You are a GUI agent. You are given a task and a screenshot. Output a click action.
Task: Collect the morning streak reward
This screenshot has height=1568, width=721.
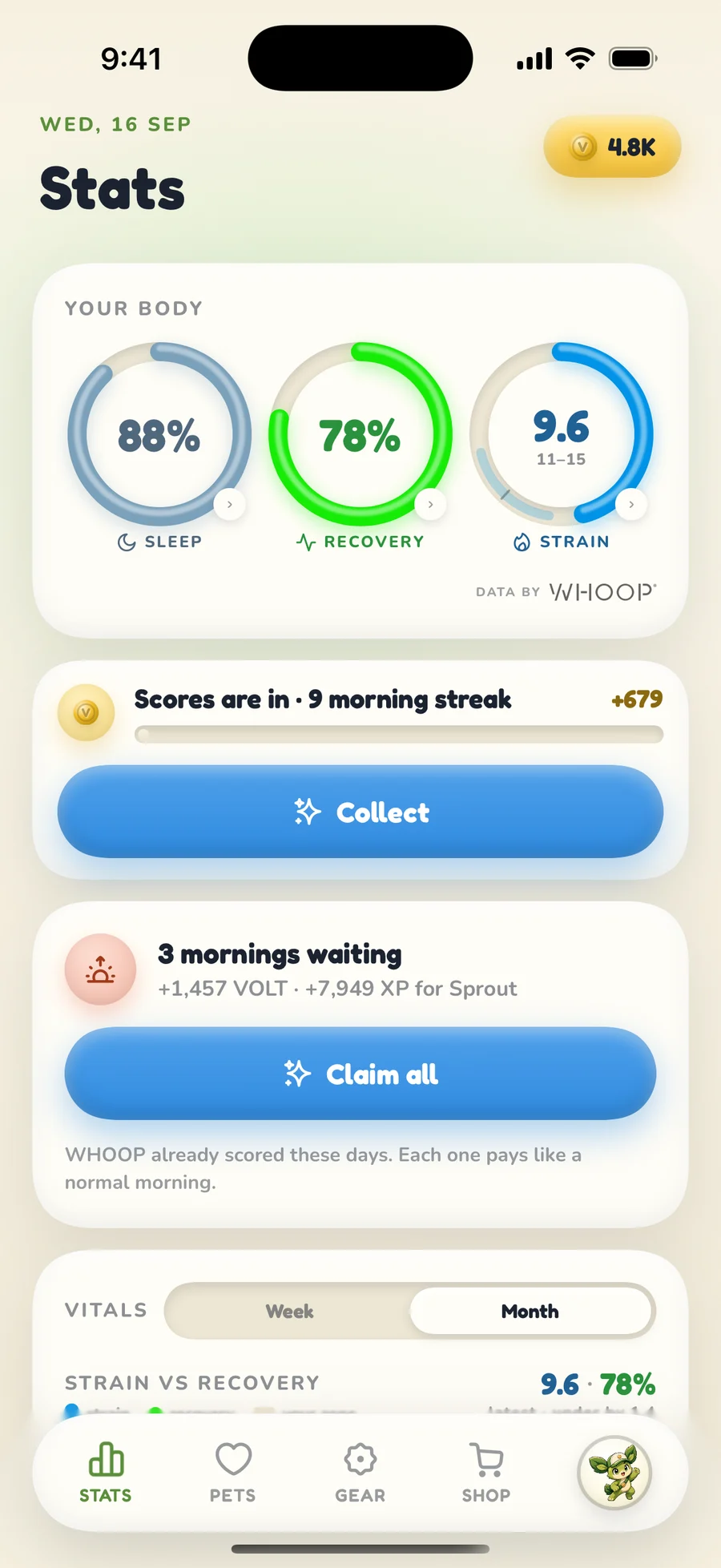pyautogui.click(x=360, y=812)
